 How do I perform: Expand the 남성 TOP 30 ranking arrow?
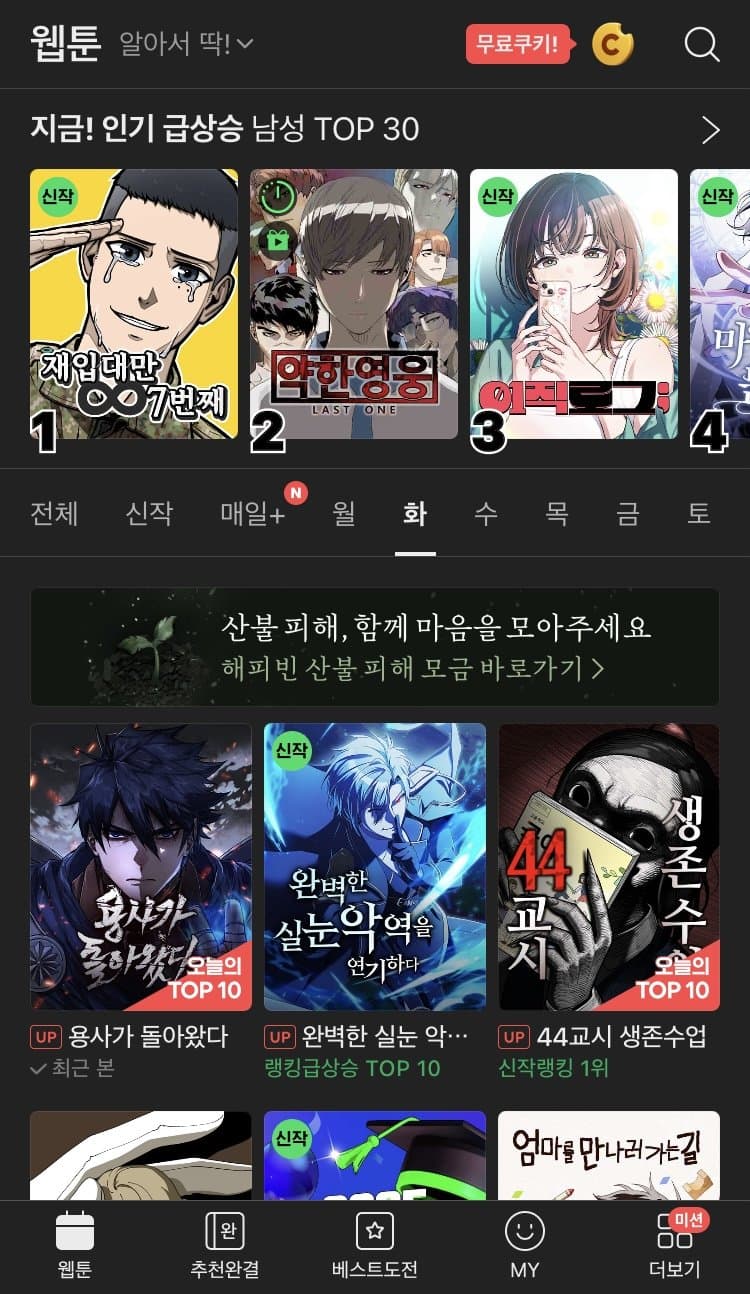710,130
